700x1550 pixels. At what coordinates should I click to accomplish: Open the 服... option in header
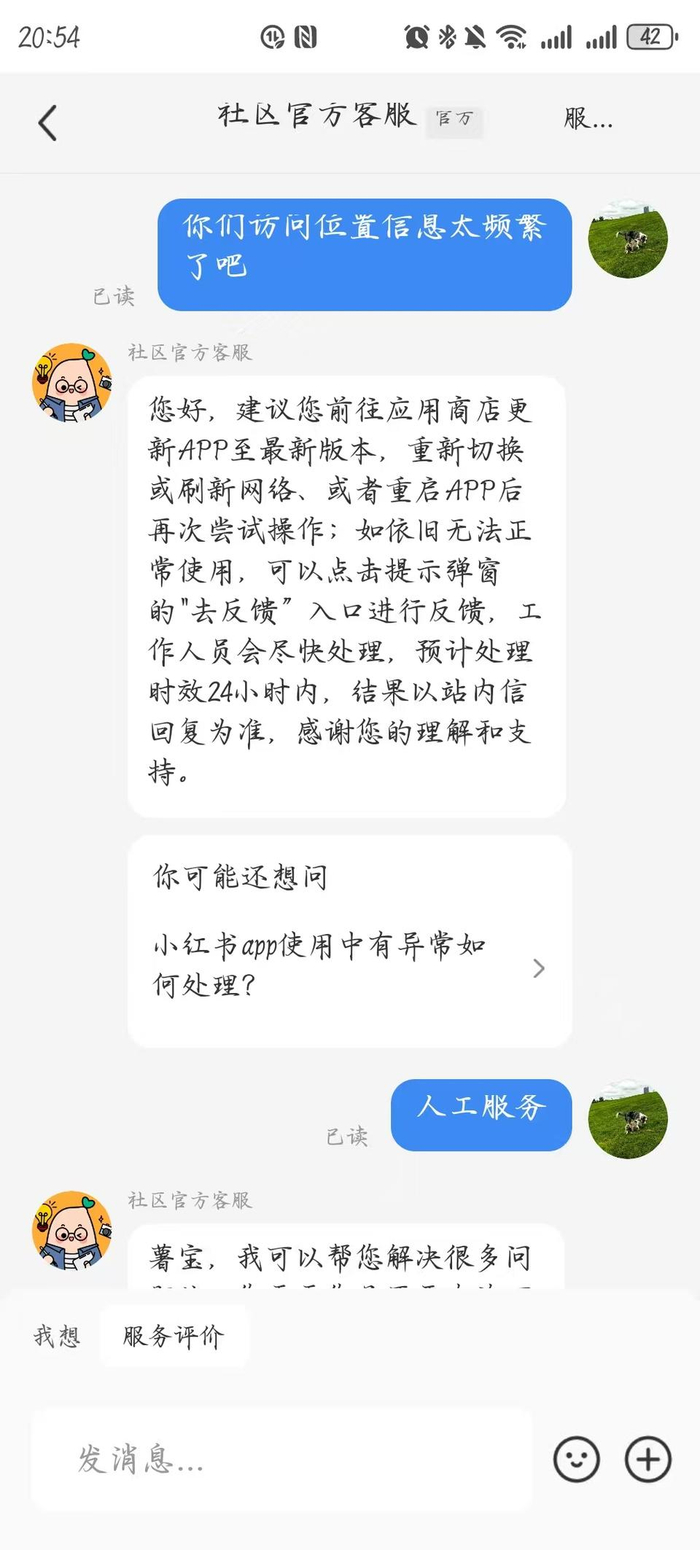(588, 119)
